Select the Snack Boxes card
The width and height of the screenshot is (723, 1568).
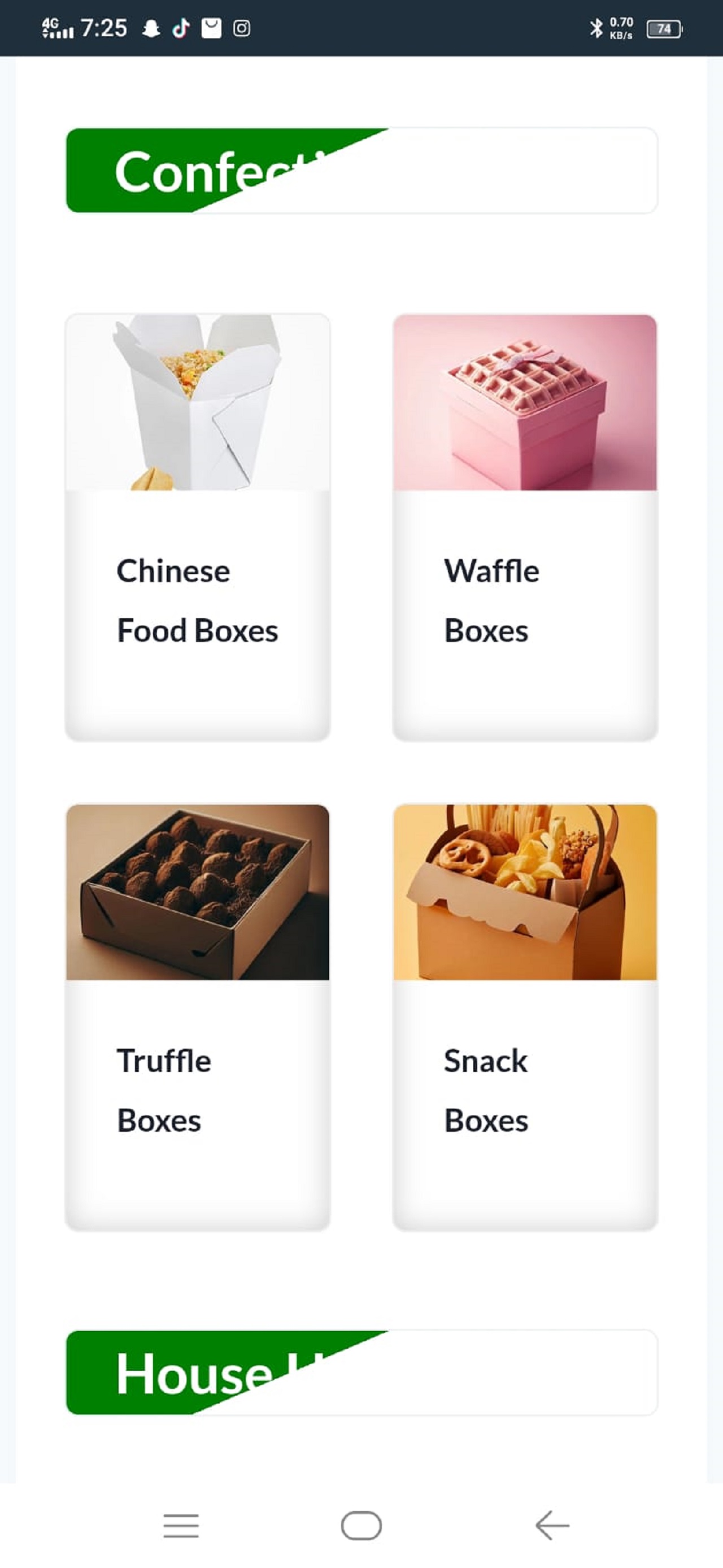(525, 1017)
